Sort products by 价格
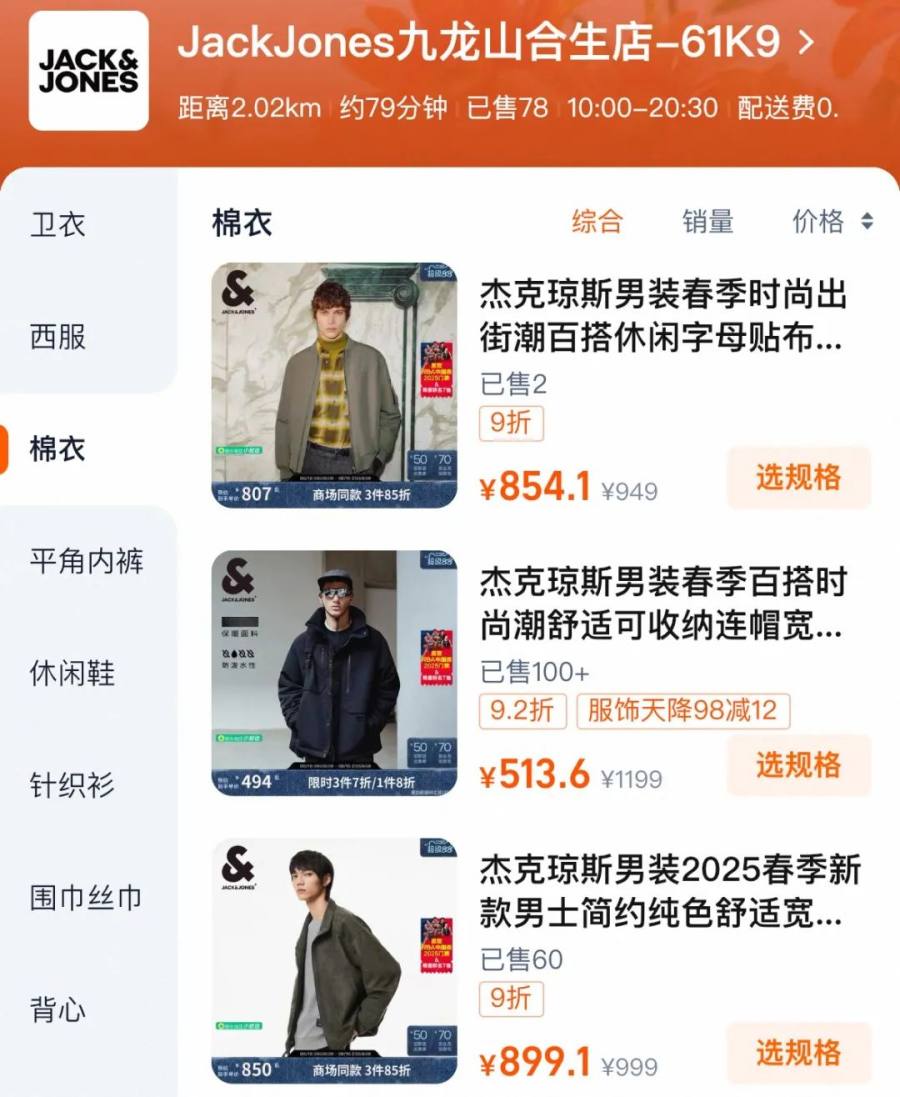The image size is (900, 1097). [832, 221]
